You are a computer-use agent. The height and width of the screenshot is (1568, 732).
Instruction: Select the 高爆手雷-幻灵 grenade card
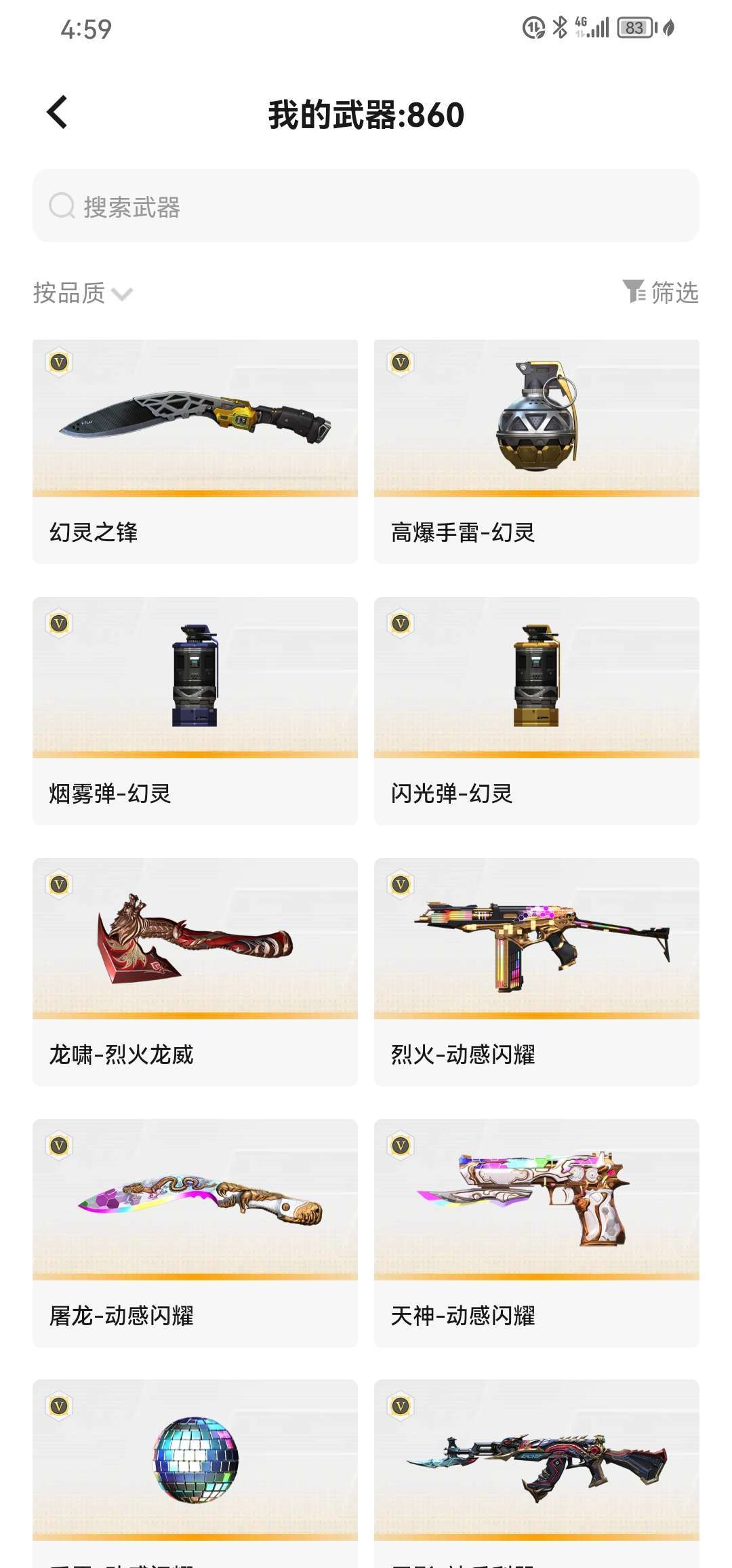pyautogui.click(x=536, y=451)
